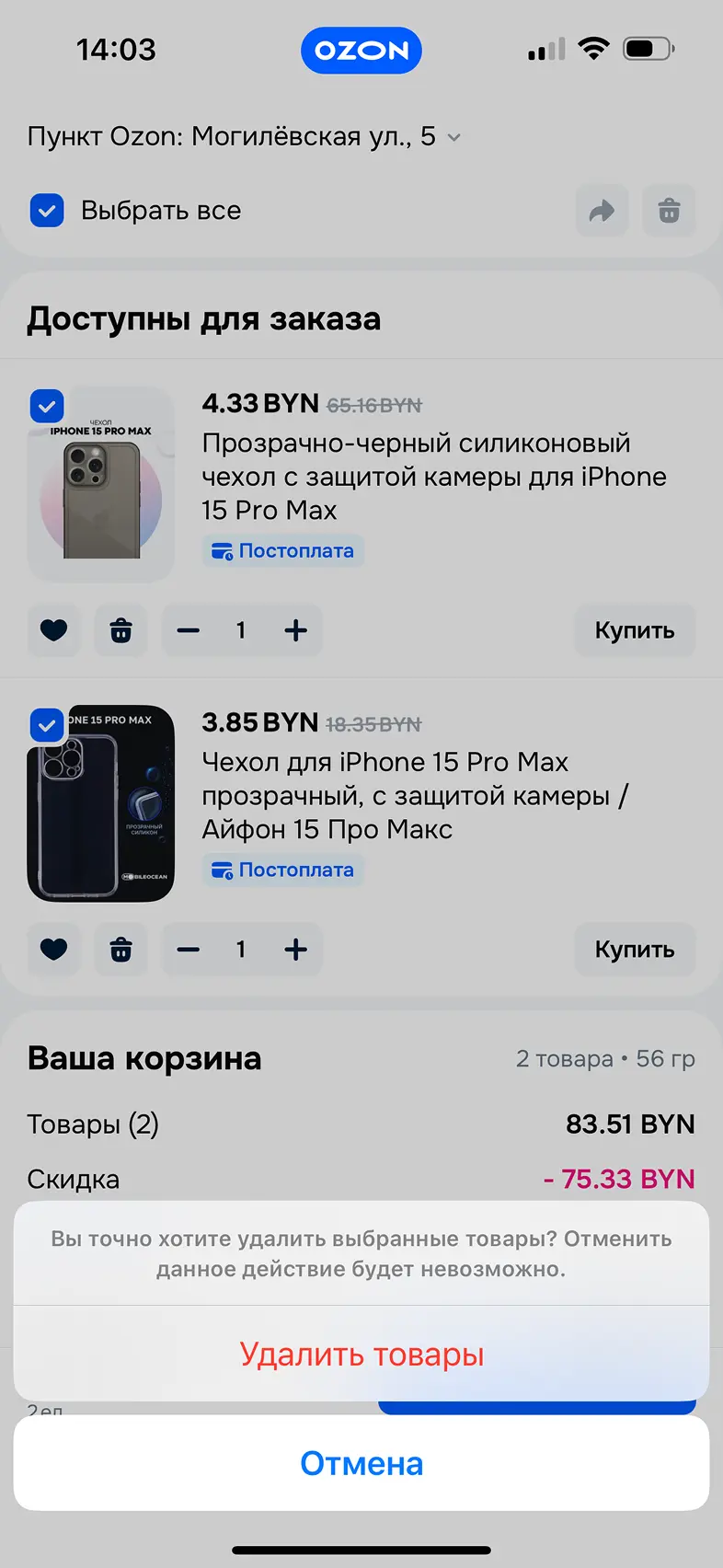Viewport: 723px width, 1568px height.
Task: Buy the 3.85 BYN case with Купить
Action: (x=635, y=950)
